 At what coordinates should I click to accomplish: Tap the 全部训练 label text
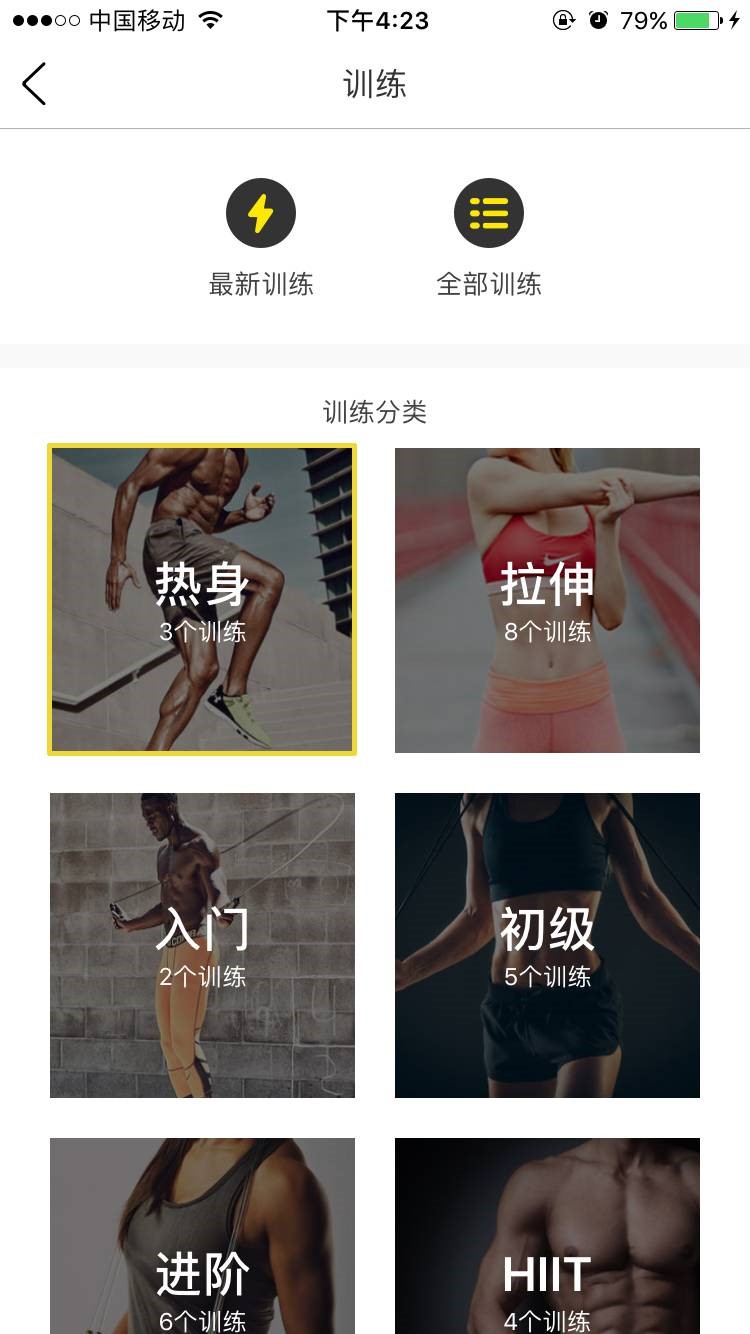pyautogui.click(x=489, y=284)
